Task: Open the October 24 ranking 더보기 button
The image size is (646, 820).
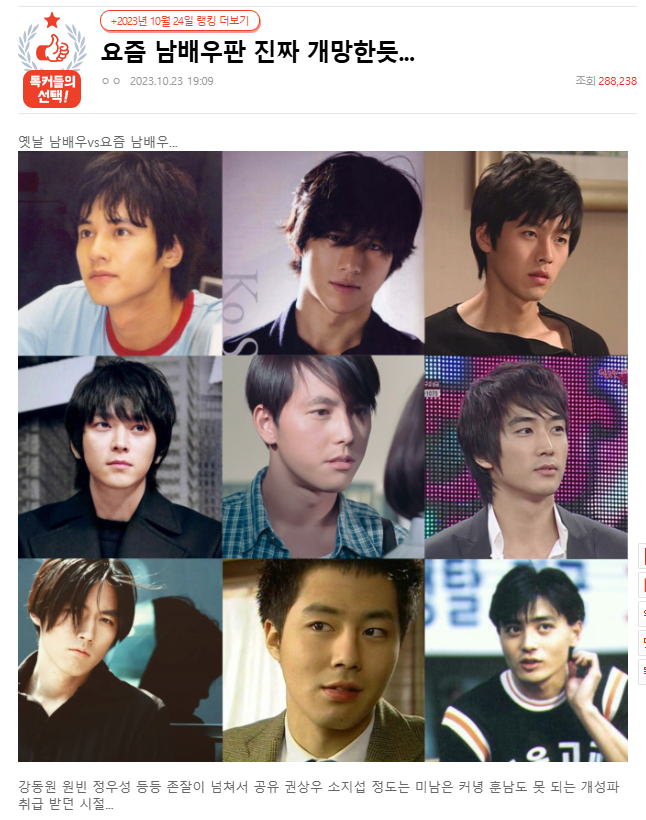Action: pyautogui.click(x=180, y=21)
